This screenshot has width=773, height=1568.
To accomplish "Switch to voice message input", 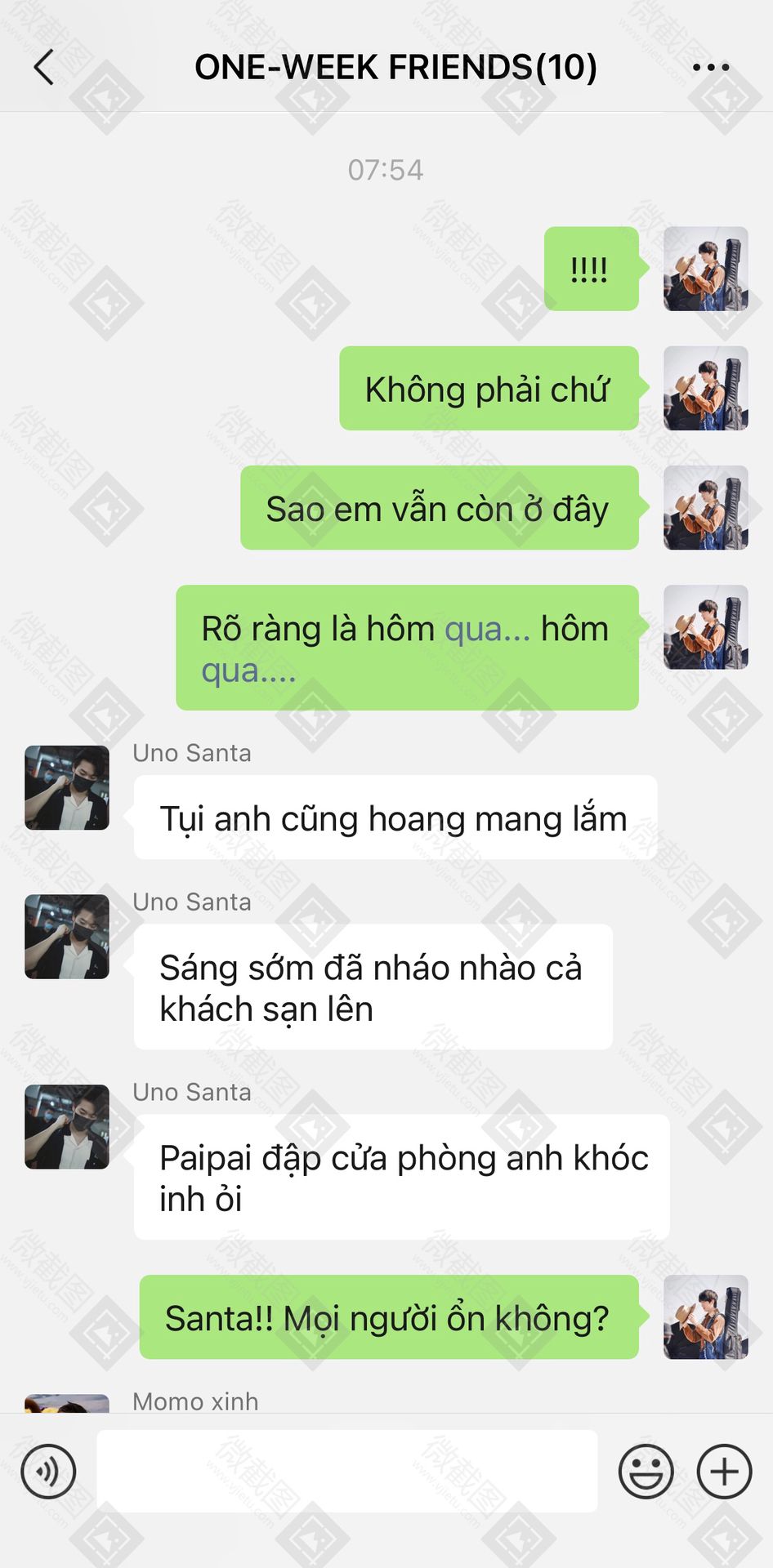I will point(48,1472).
